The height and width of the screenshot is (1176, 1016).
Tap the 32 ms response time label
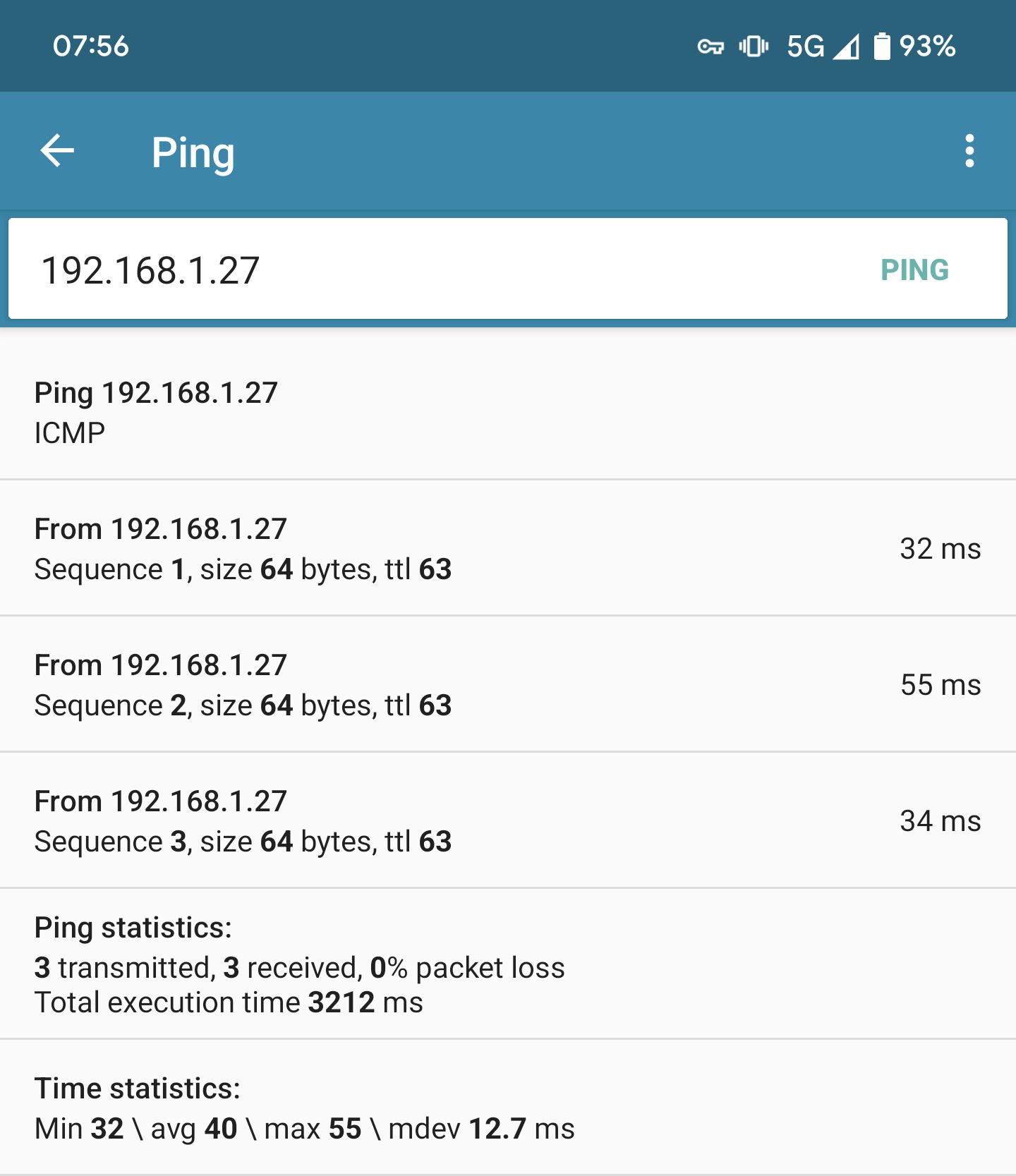[x=940, y=547]
